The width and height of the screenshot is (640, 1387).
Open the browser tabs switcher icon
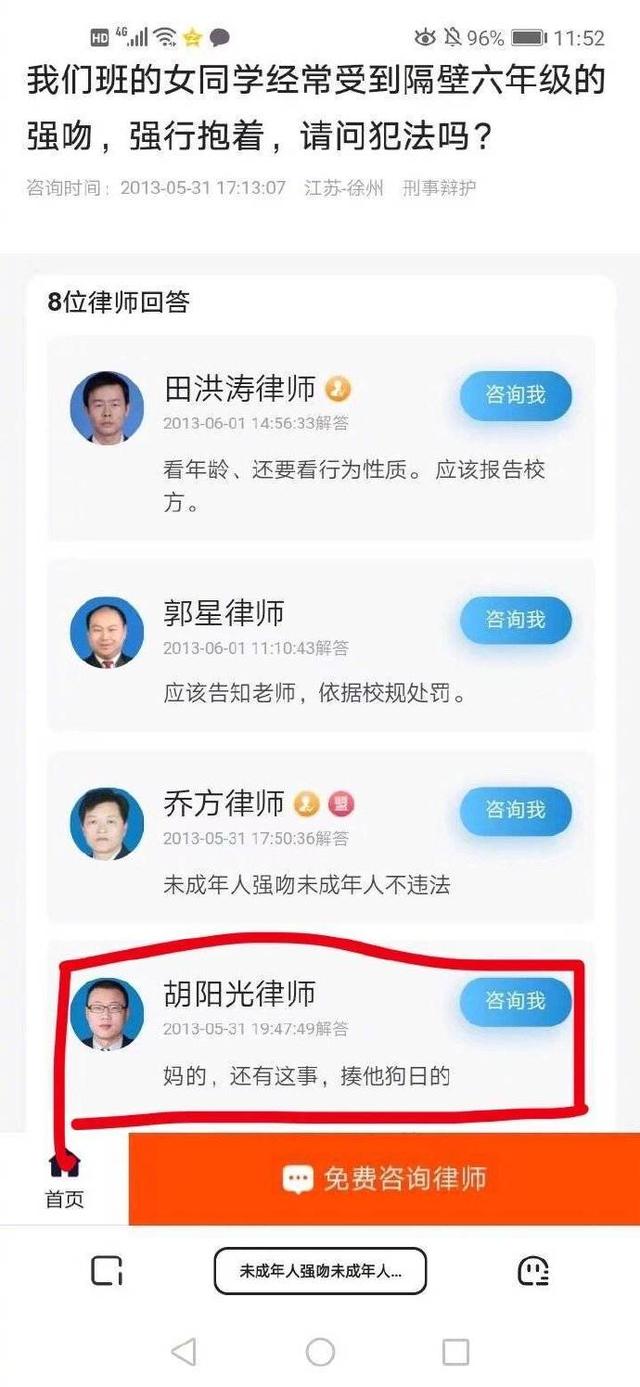(106, 1271)
